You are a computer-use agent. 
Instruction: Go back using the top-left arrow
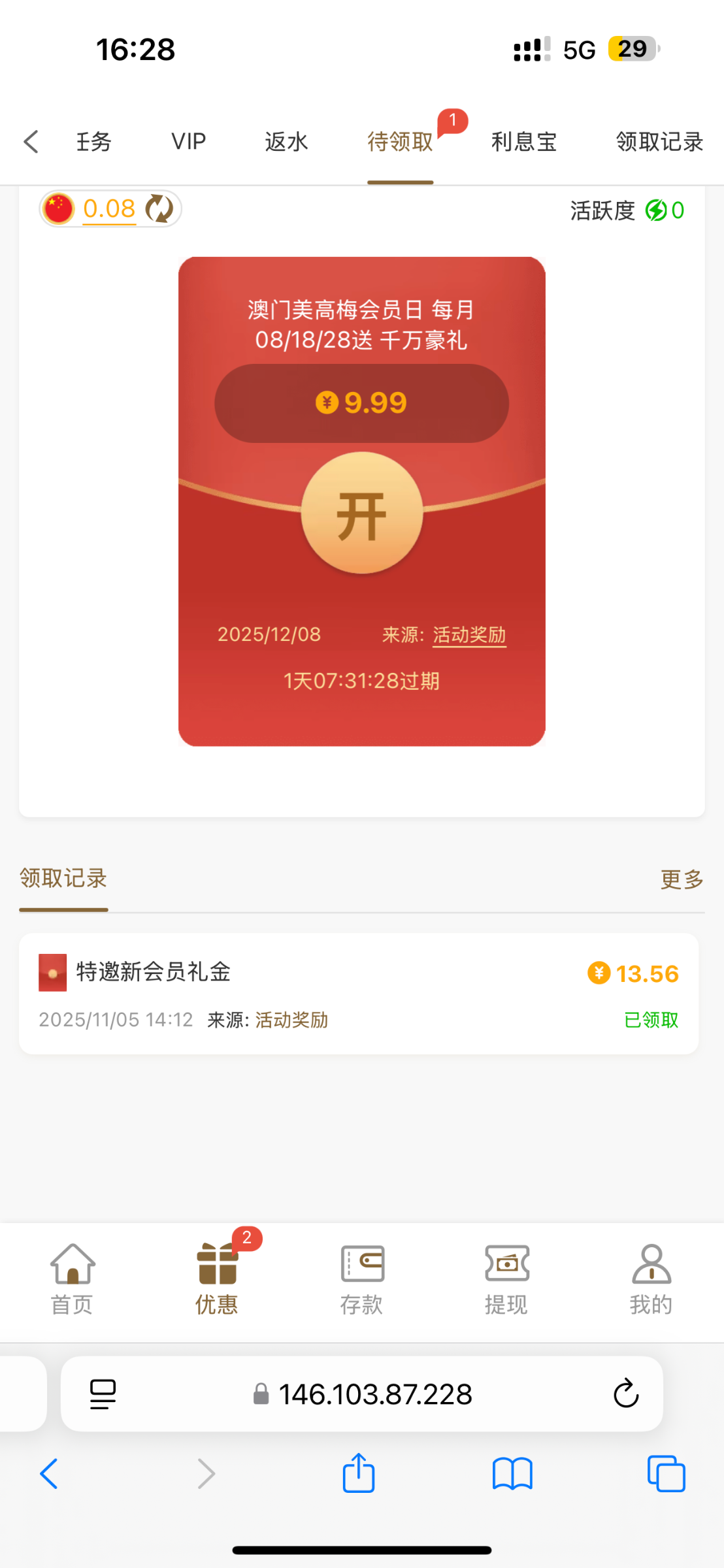pos(31,141)
